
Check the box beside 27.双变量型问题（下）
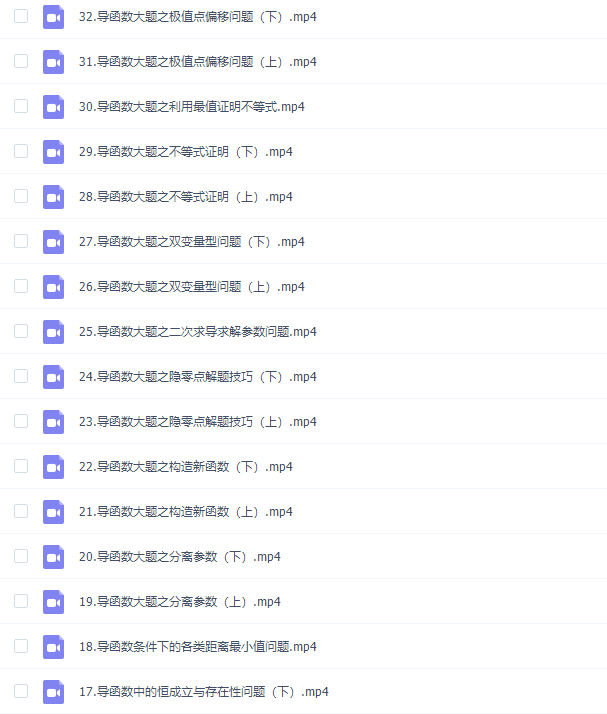[21, 241]
